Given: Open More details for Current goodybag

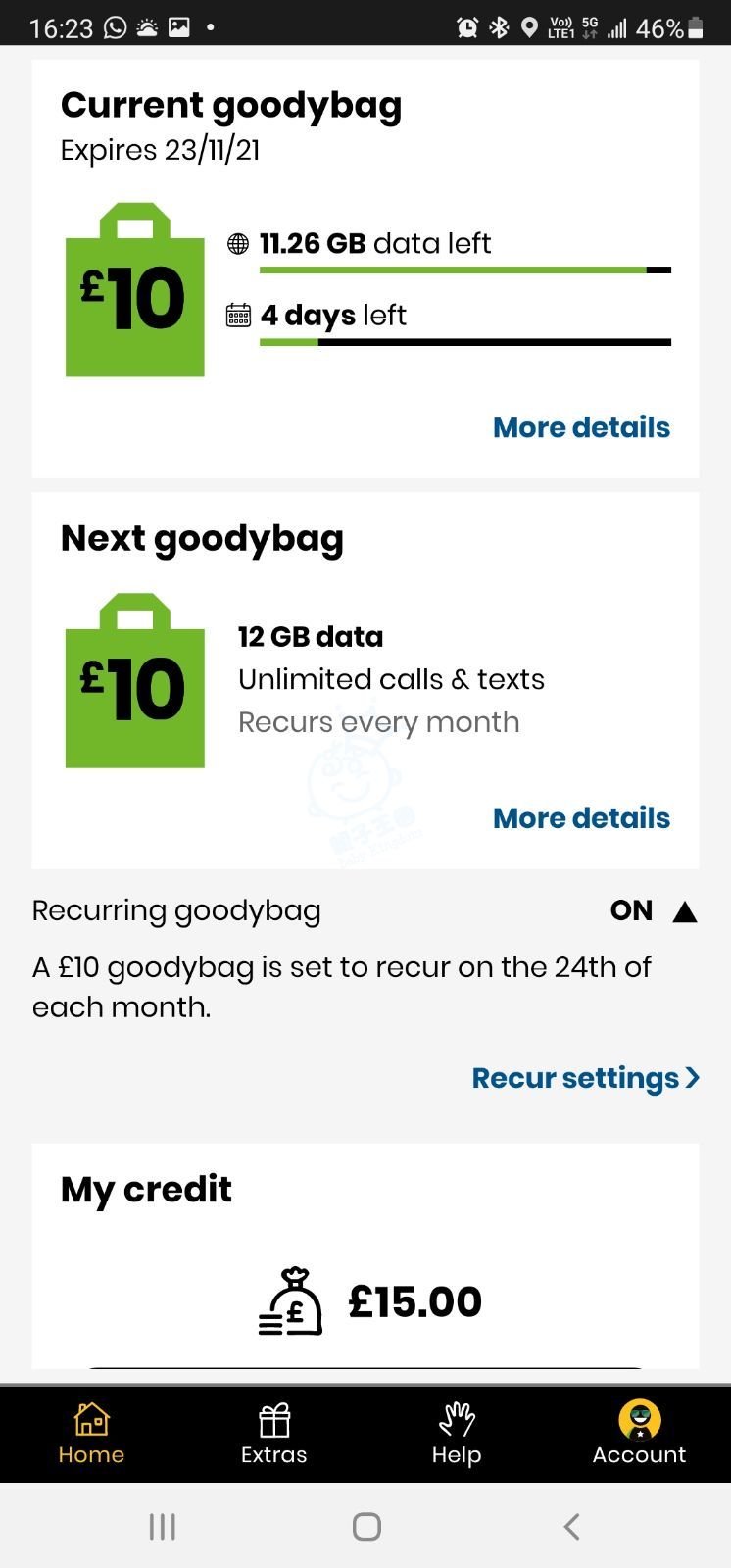Looking at the screenshot, I should 581,427.
